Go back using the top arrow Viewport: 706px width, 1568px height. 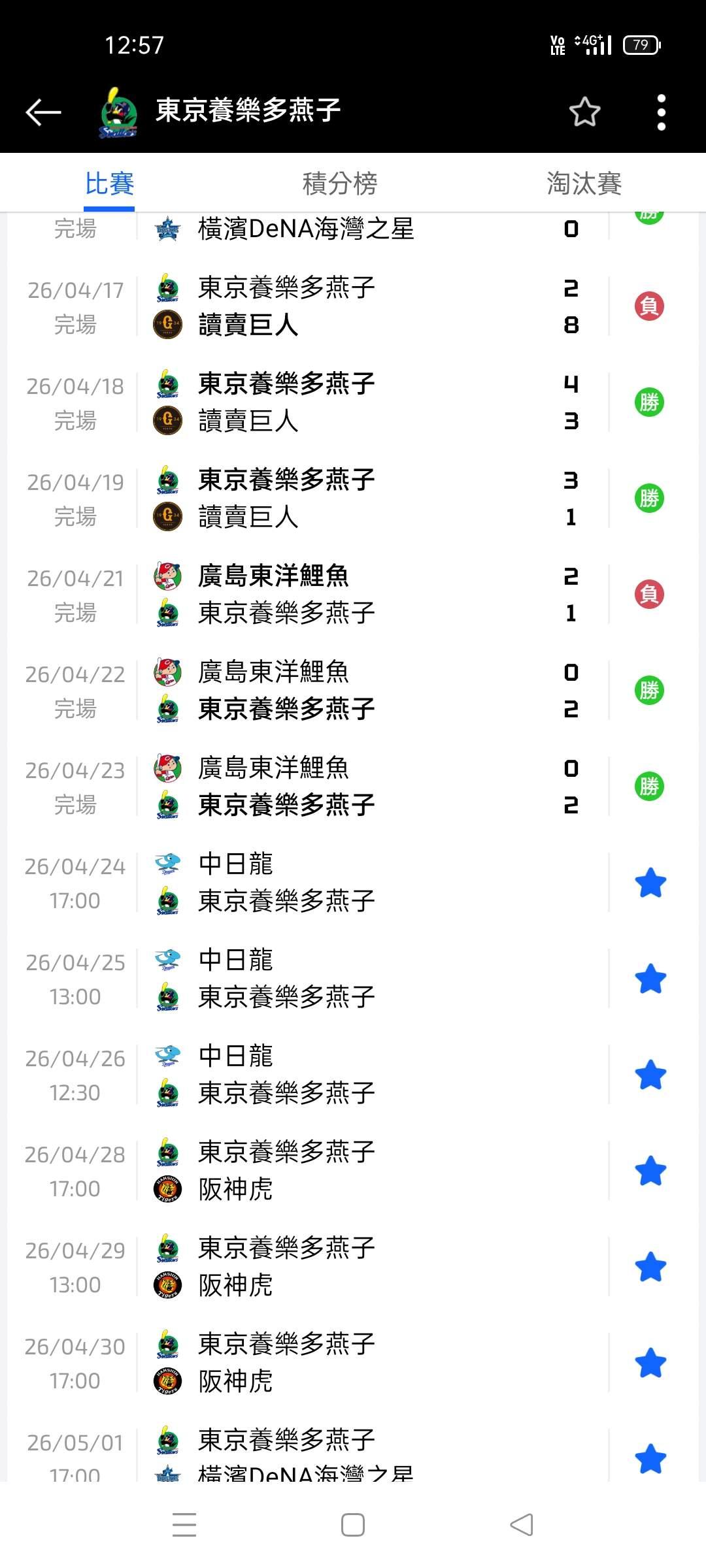point(43,112)
